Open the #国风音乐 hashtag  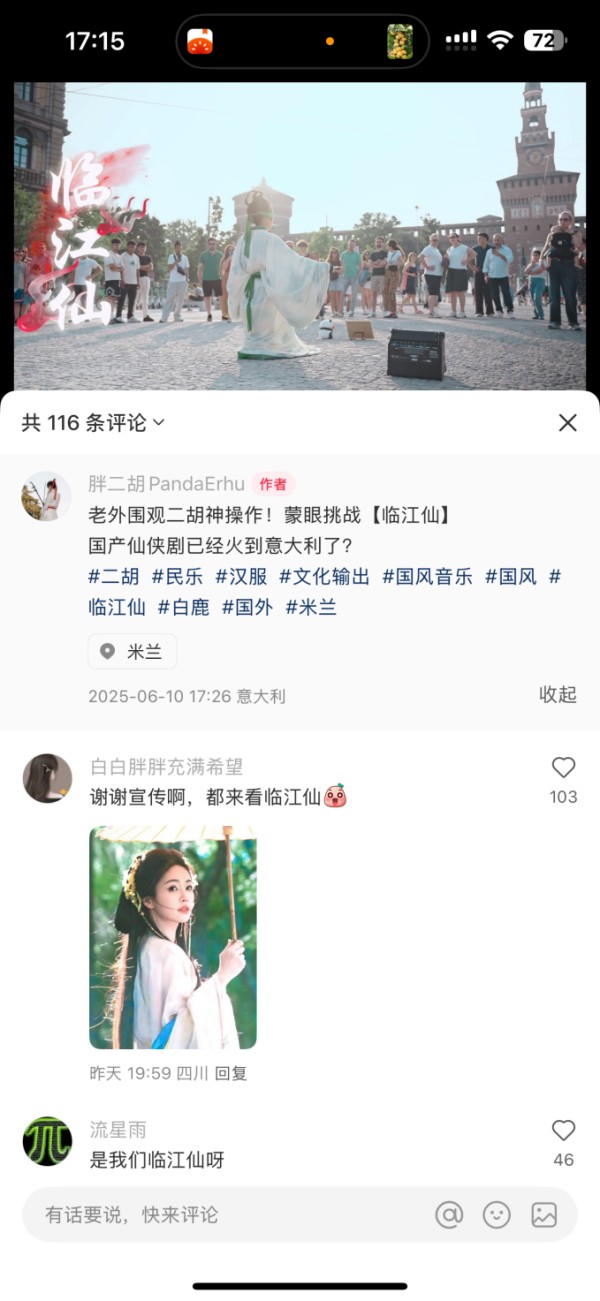pyautogui.click(x=427, y=576)
